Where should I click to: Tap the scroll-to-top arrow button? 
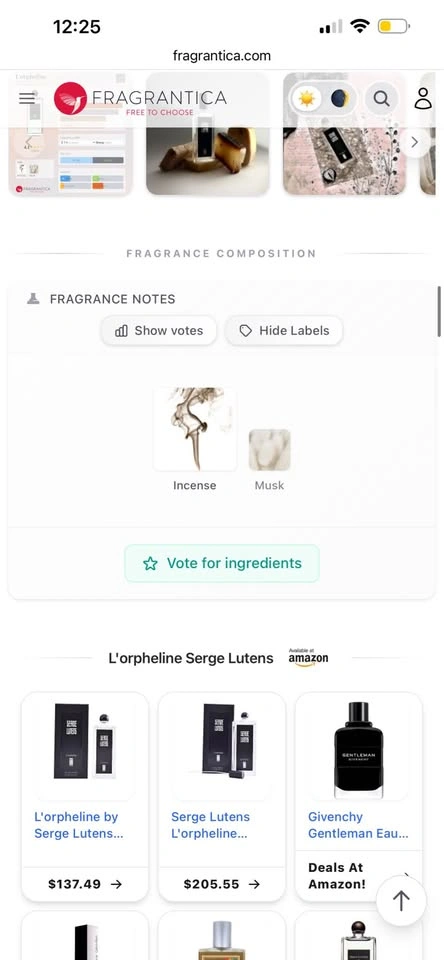(401, 900)
